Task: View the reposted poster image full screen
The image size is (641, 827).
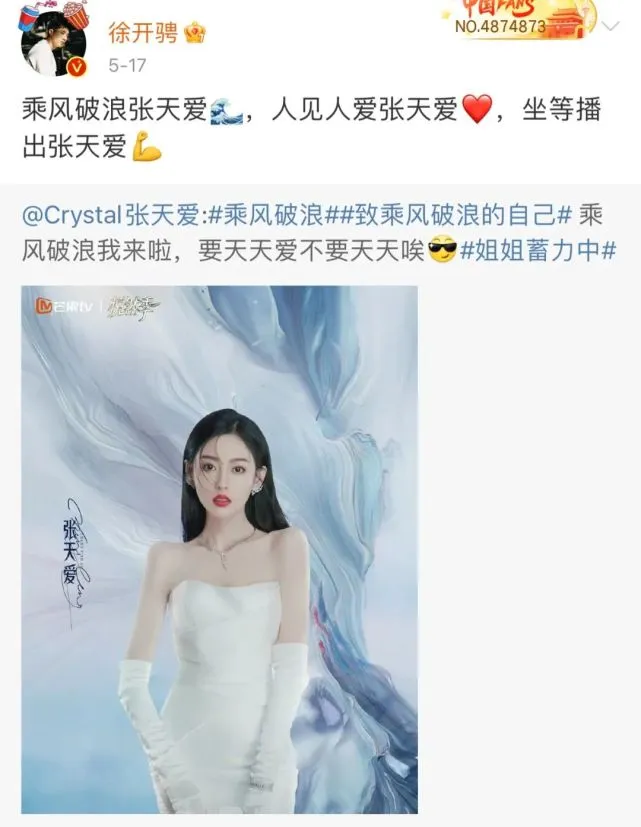Action: [220, 549]
